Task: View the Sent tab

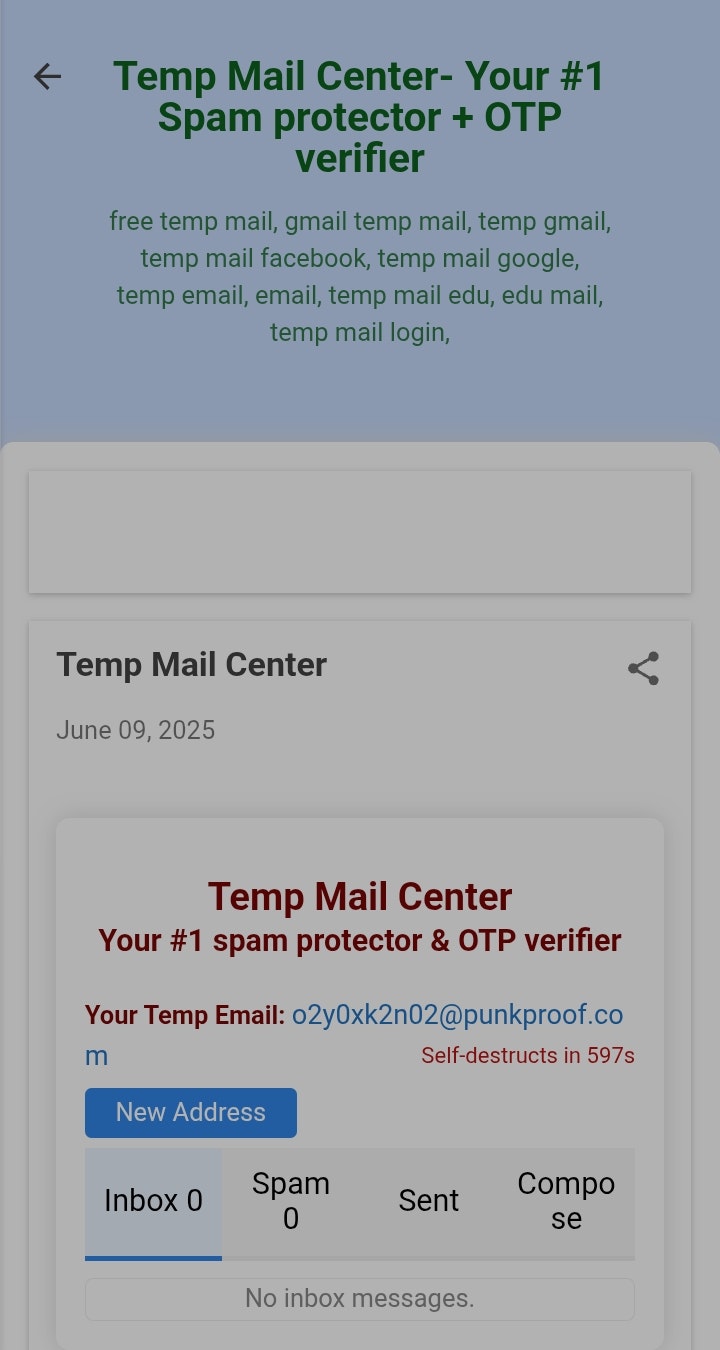Action: (x=428, y=1201)
